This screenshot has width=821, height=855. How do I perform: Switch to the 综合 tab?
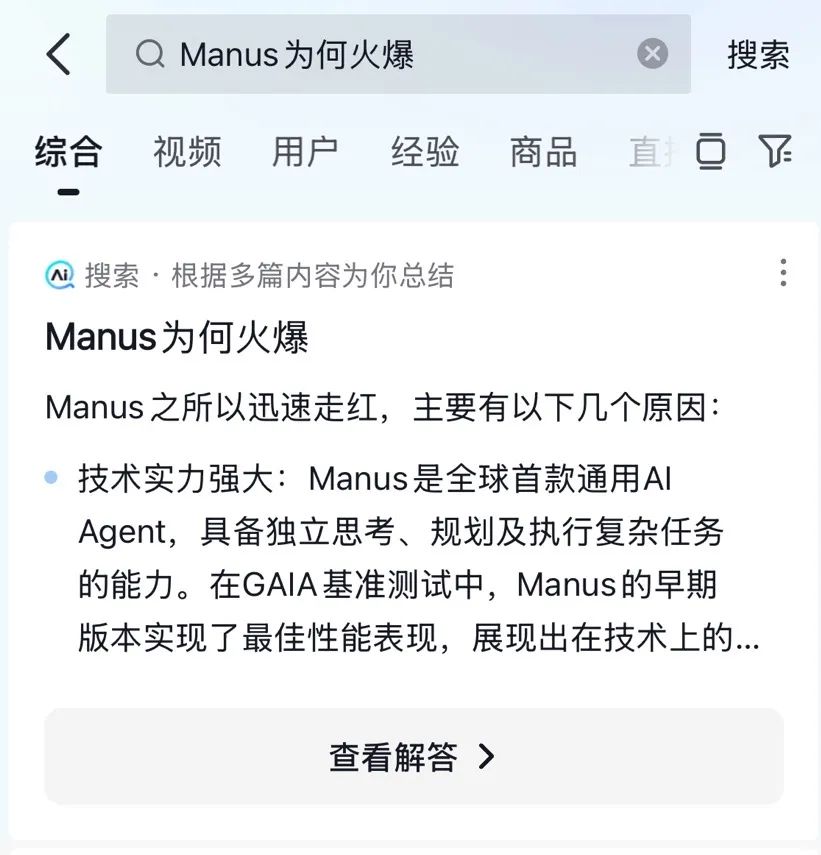[x=68, y=152]
